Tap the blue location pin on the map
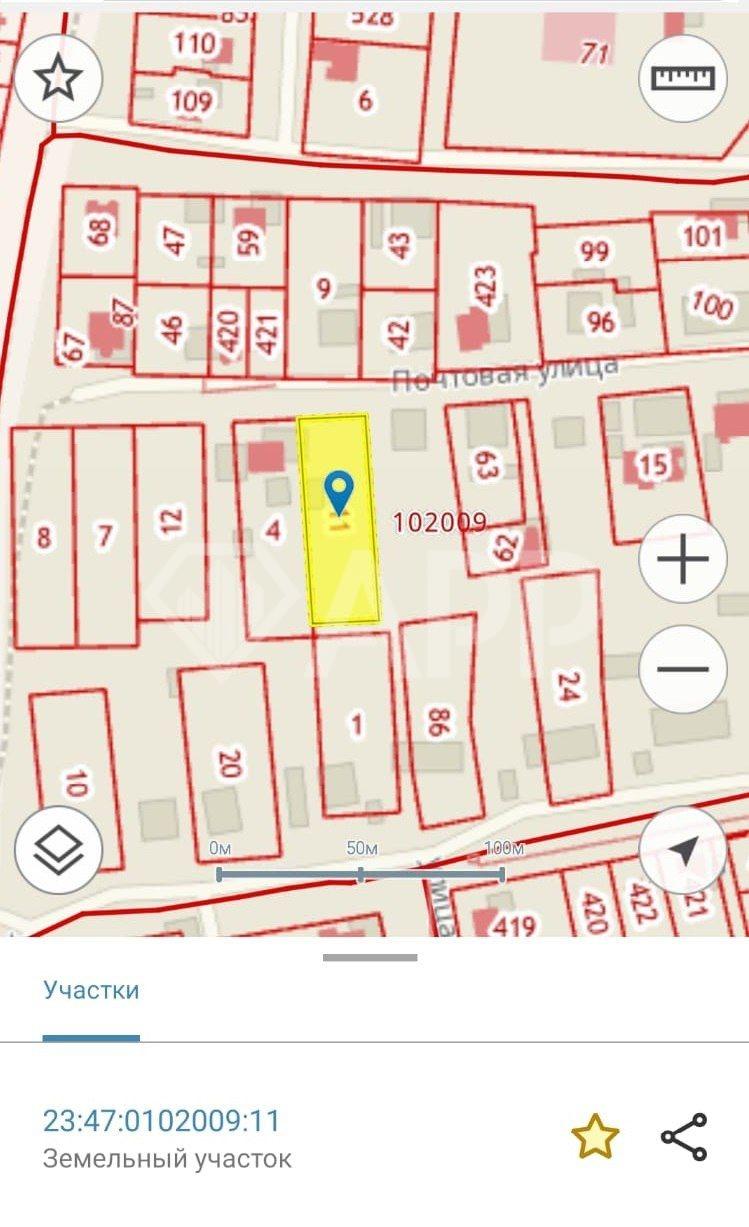This screenshot has height=1227, width=749. coord(340,490)
